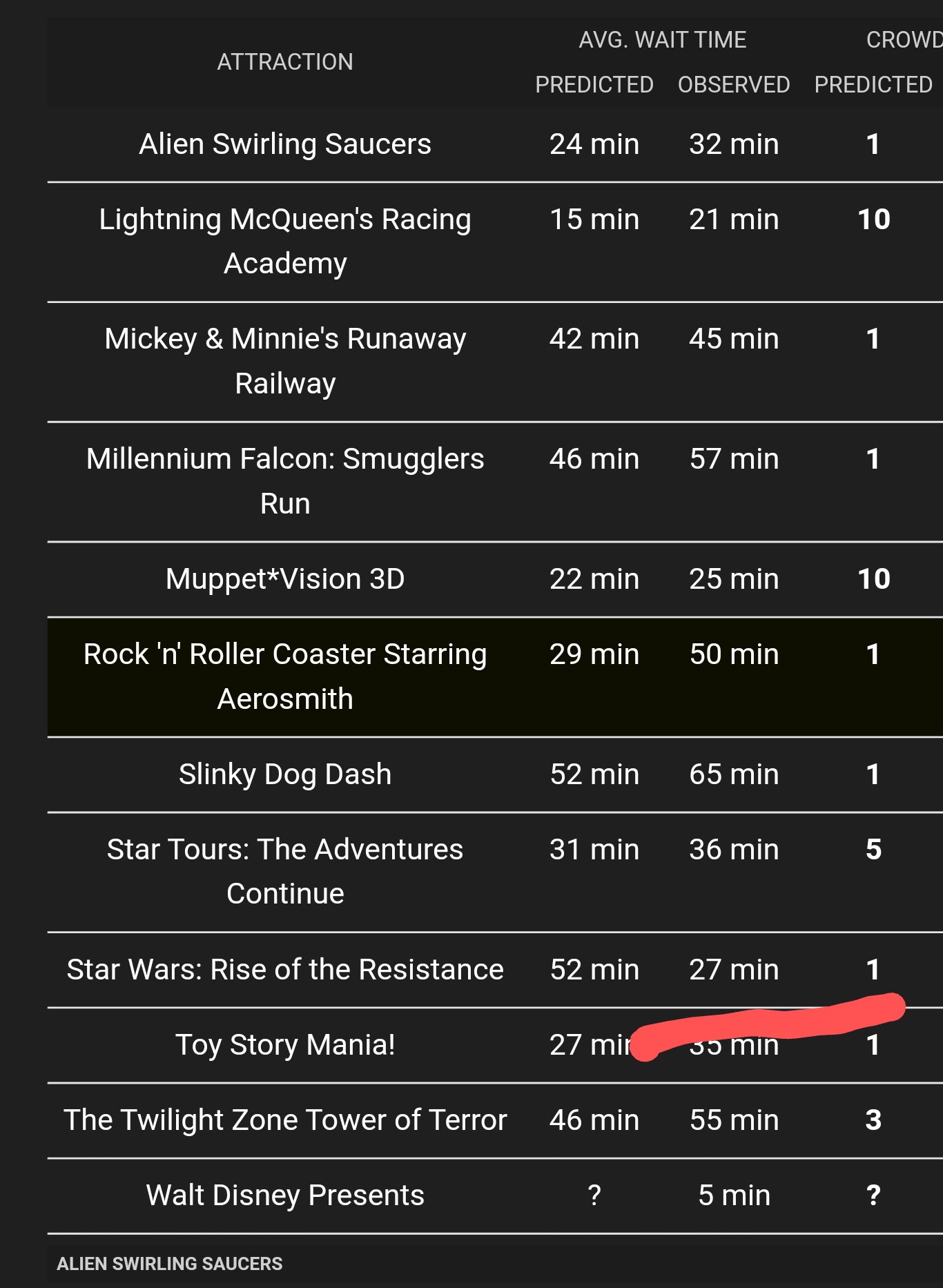Screen dimensions: 943x1288
Task: Select Star Tours: The Adventures Continue row
Action: coord(284,871)
